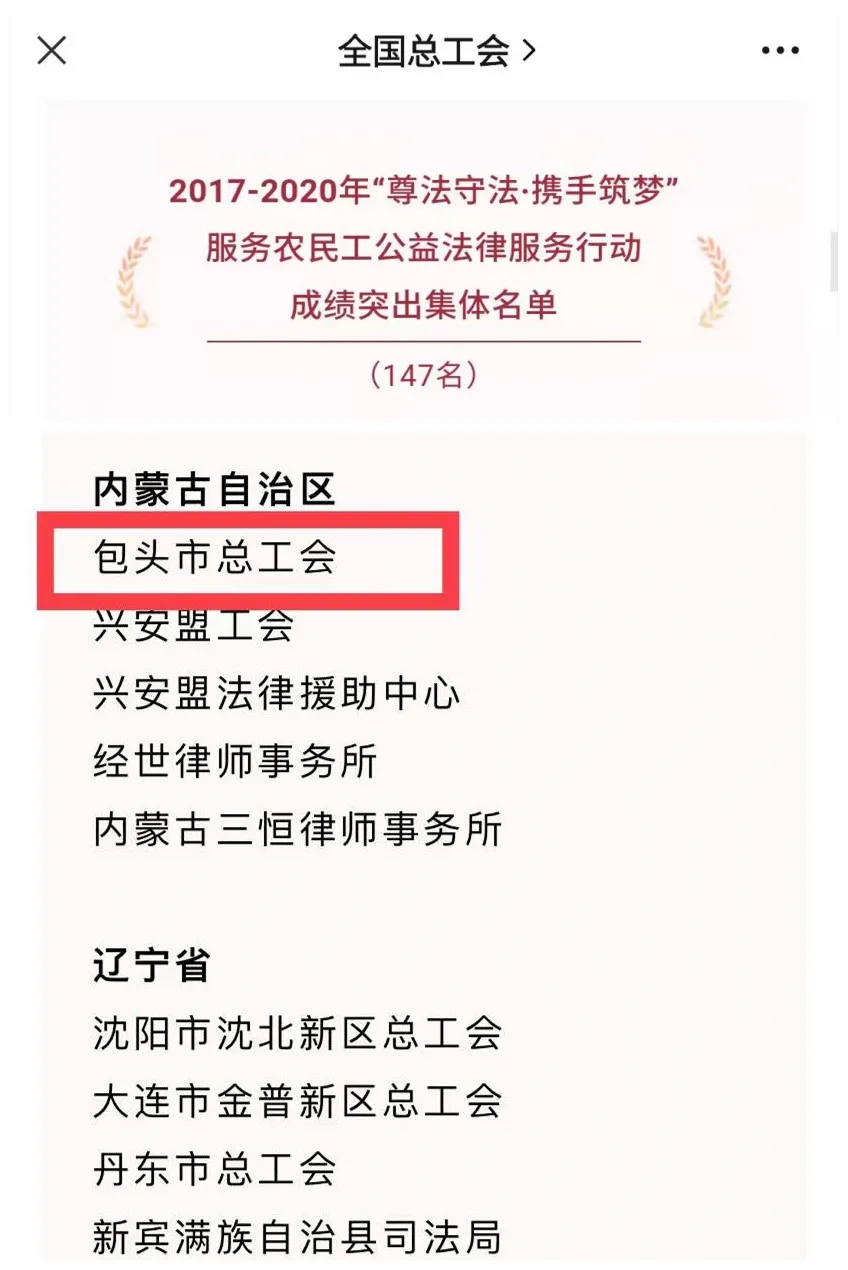Open the 全国总工会 account page
This screenshot has width=848, height=1270.
point(436,51)
